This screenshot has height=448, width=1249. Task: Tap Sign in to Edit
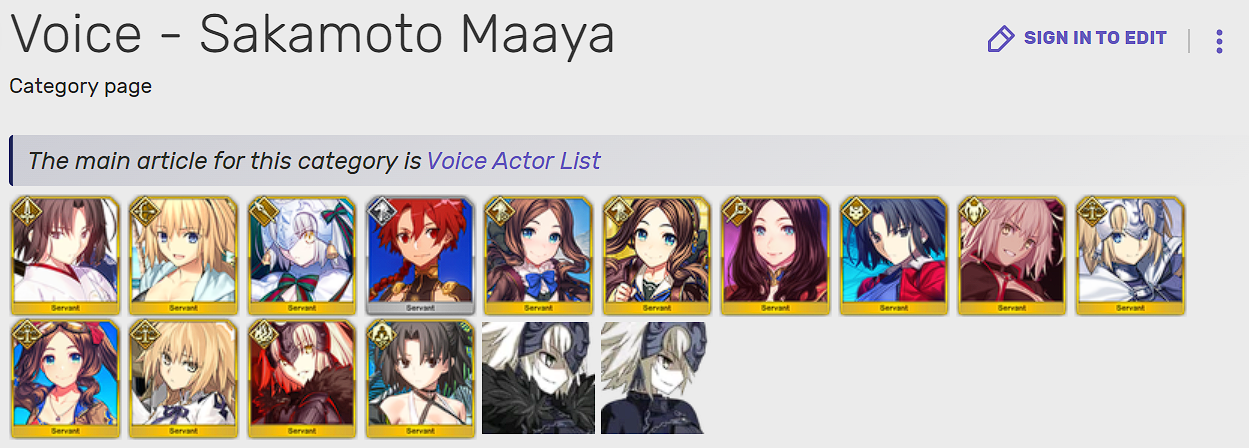(1077, 39)
